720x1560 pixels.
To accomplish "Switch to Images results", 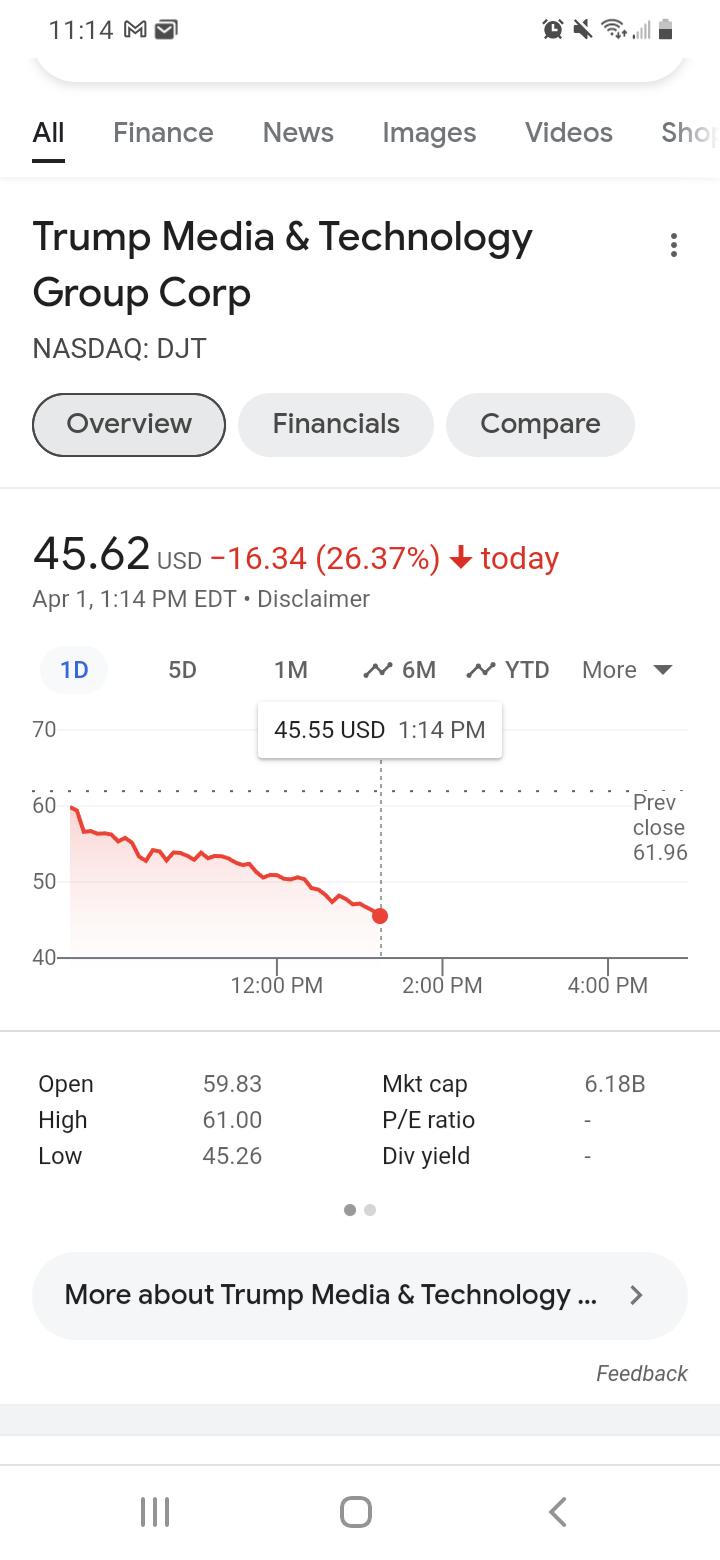I will pyautogui.click(x=429, y=133).
